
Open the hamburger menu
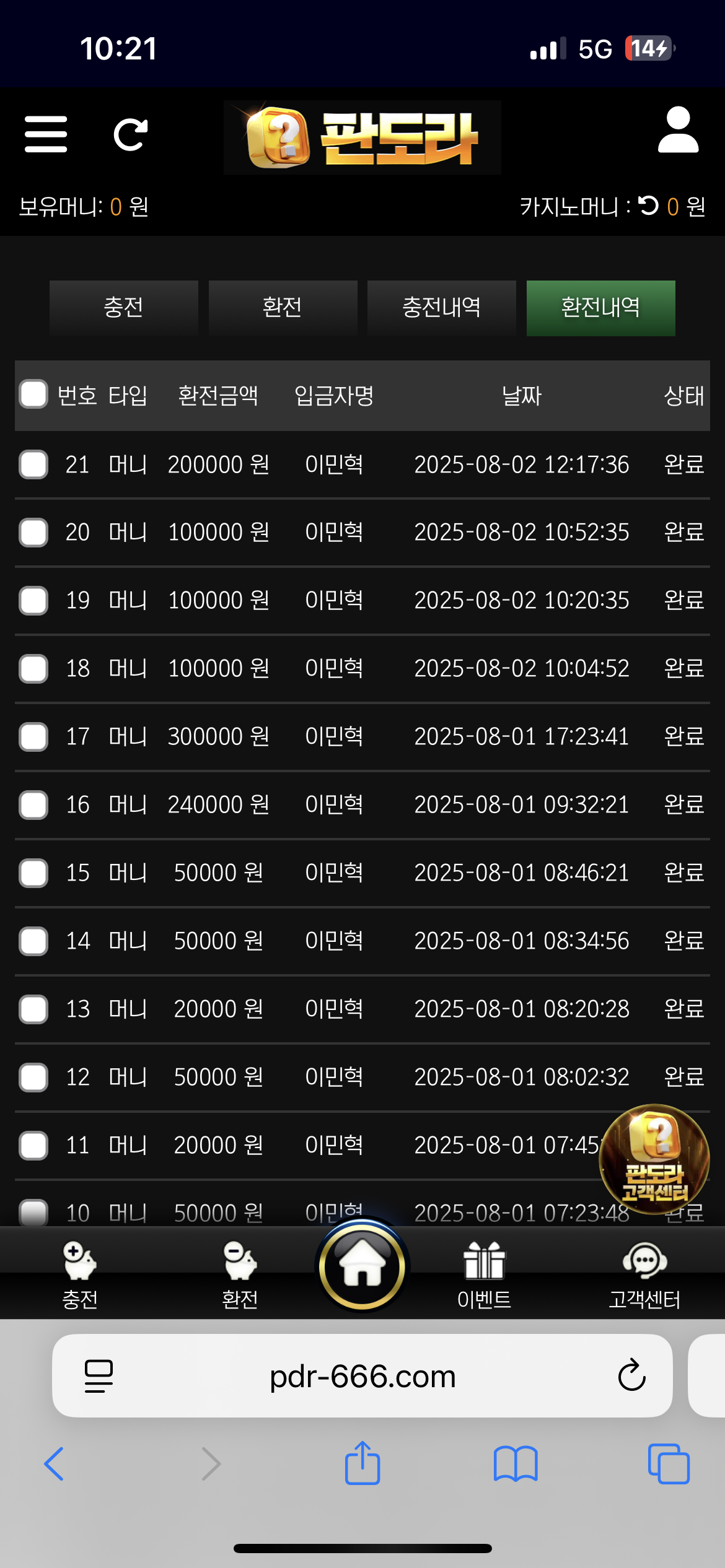tap(46, 134)
